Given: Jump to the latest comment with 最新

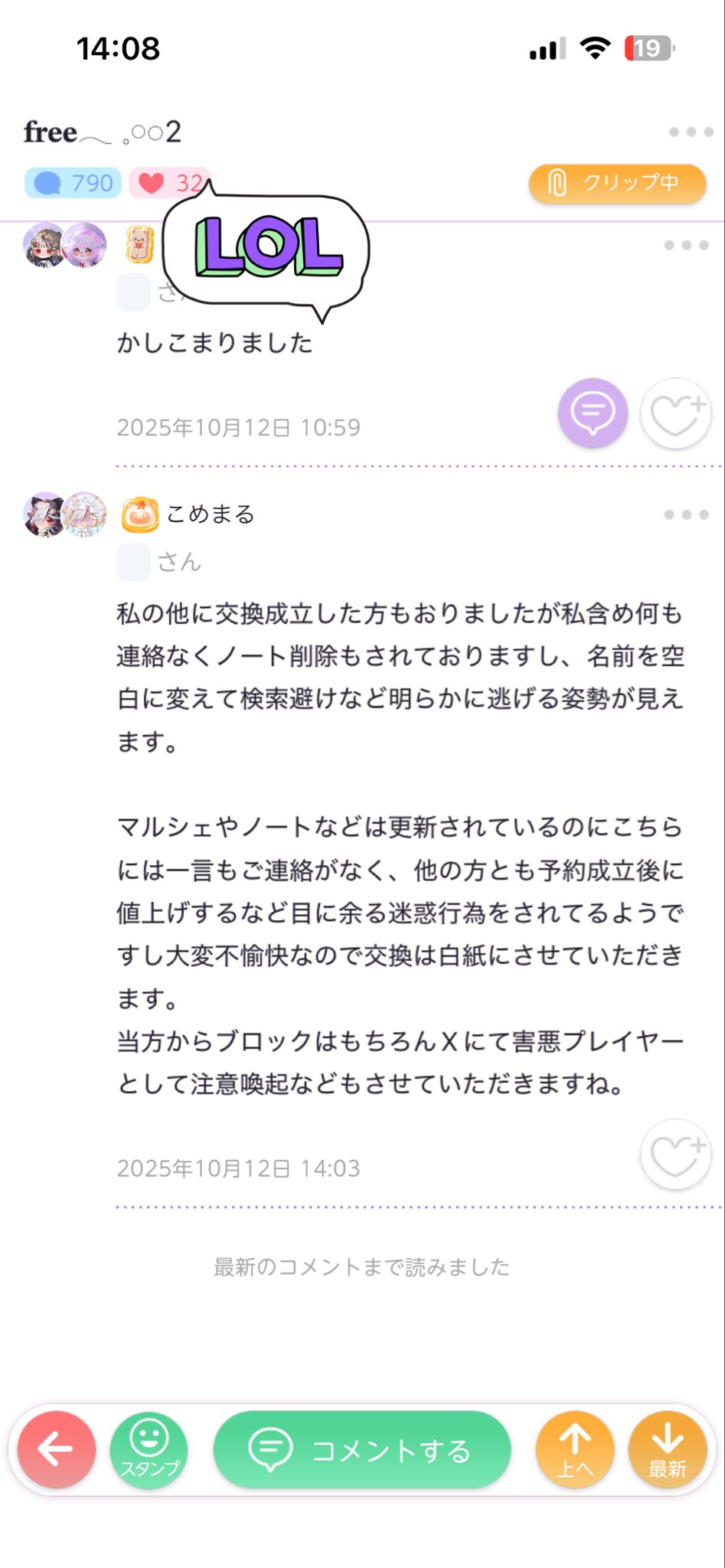Looking at the screenshot, I should [x=668, y=1449].
